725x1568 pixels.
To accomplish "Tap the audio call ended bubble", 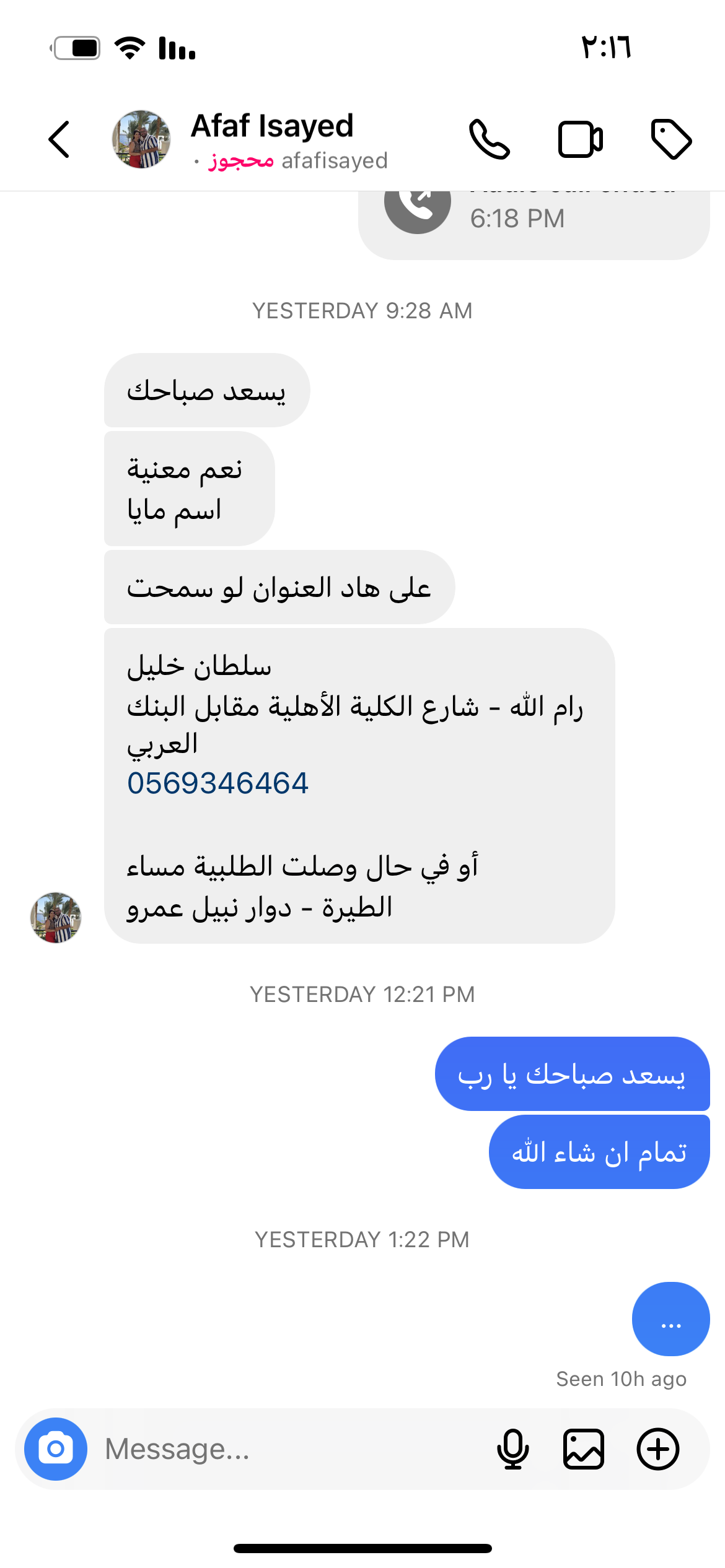I will coord(533,223).
